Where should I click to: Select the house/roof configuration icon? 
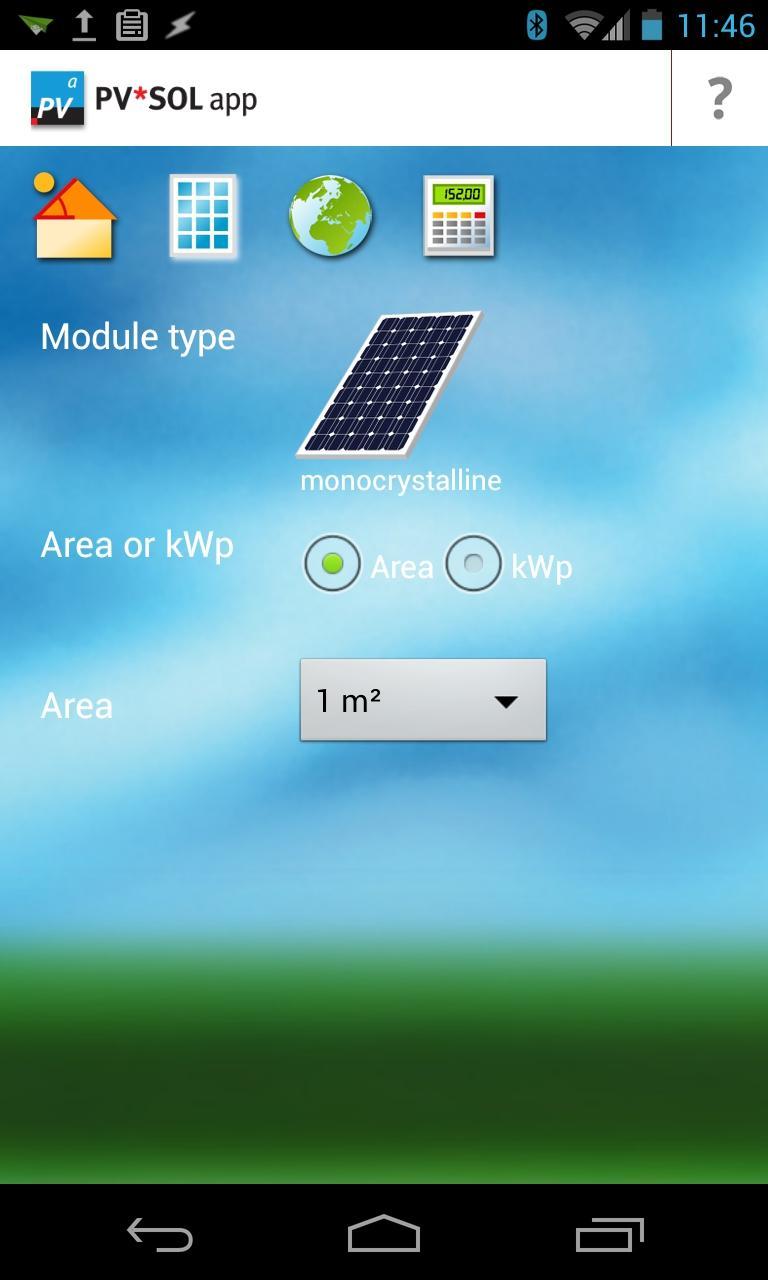point(76,215)
